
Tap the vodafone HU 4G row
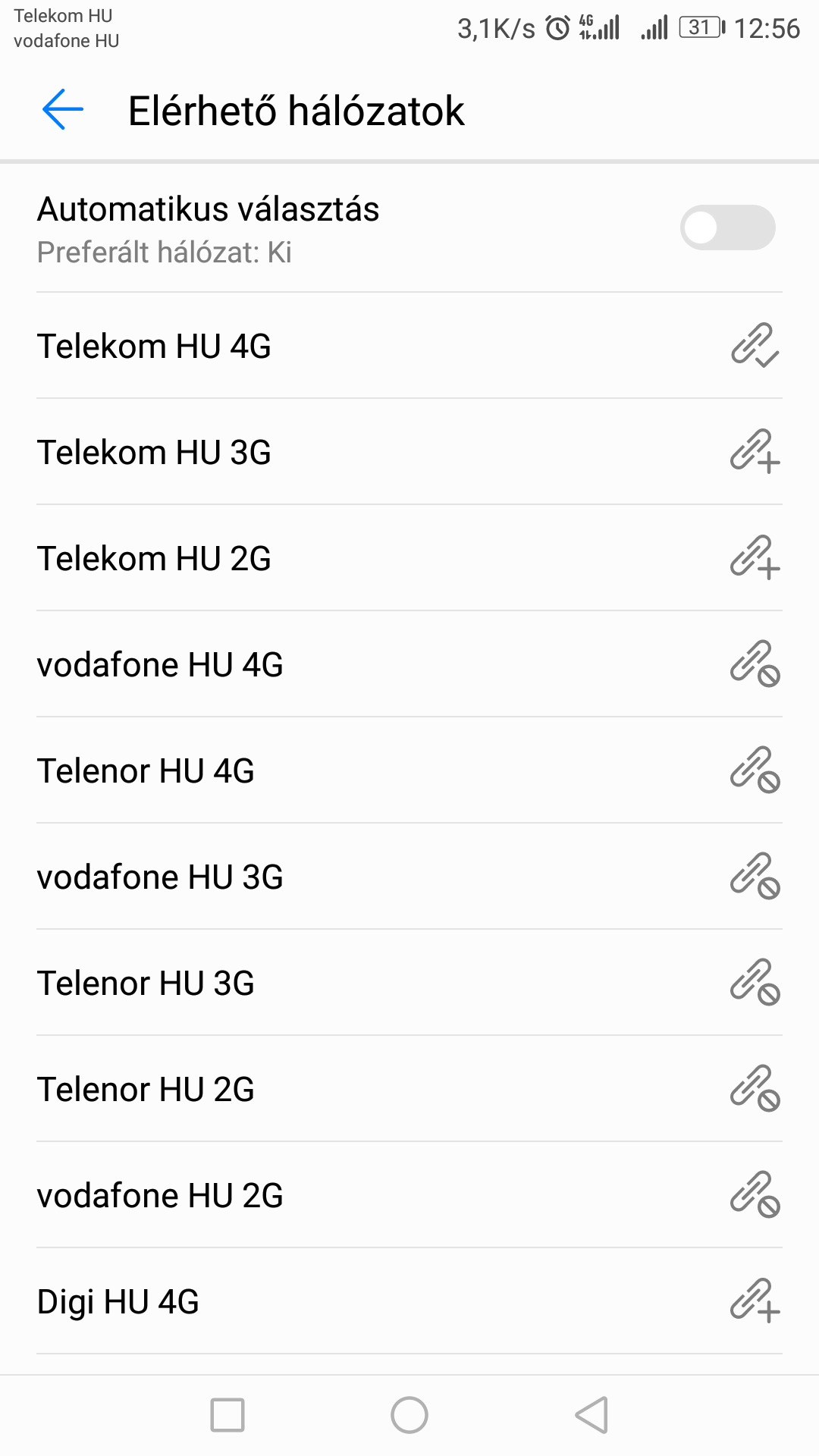point(409,664)
